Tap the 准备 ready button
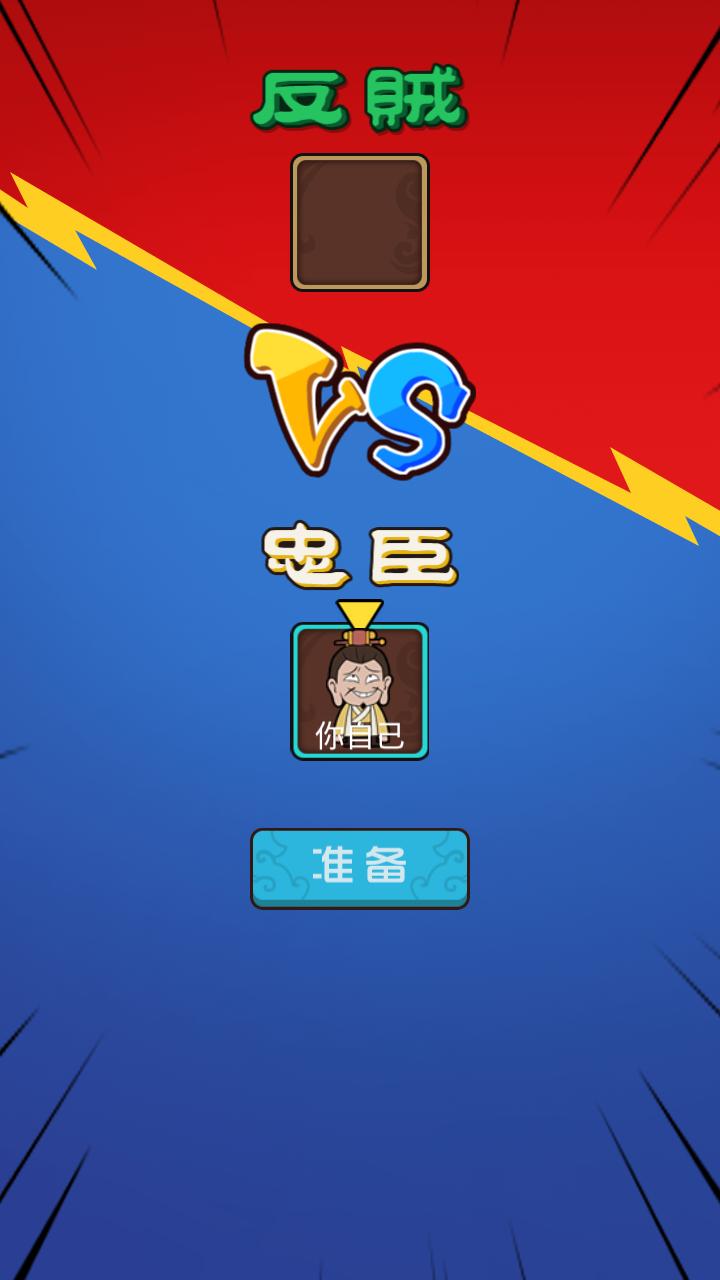Image resolution: width=720 pixels, height=1280 pixels. point(359,867)
